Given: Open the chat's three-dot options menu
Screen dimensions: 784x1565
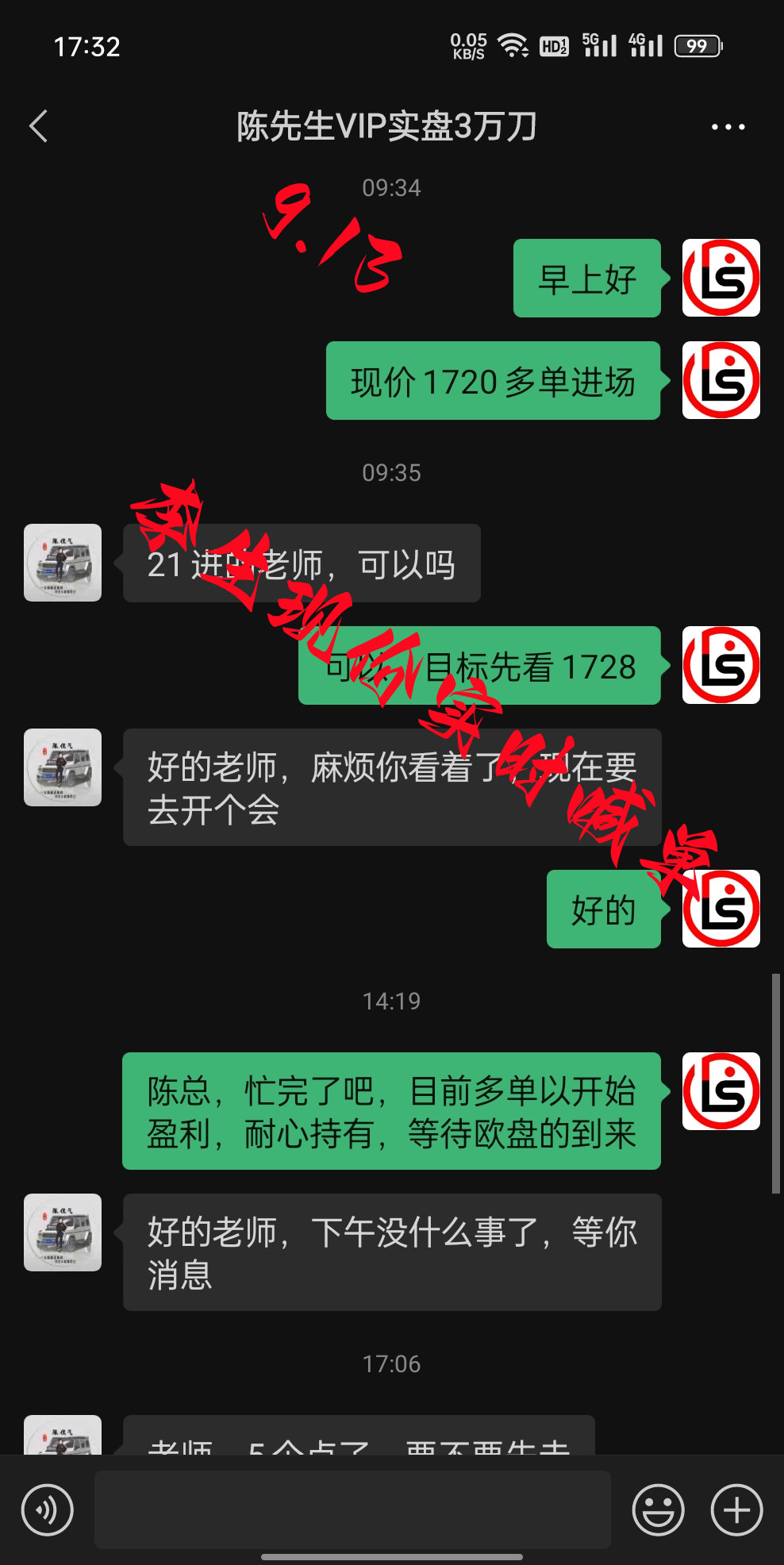Looking at the screenshot, I should click(x=728, y=127).
